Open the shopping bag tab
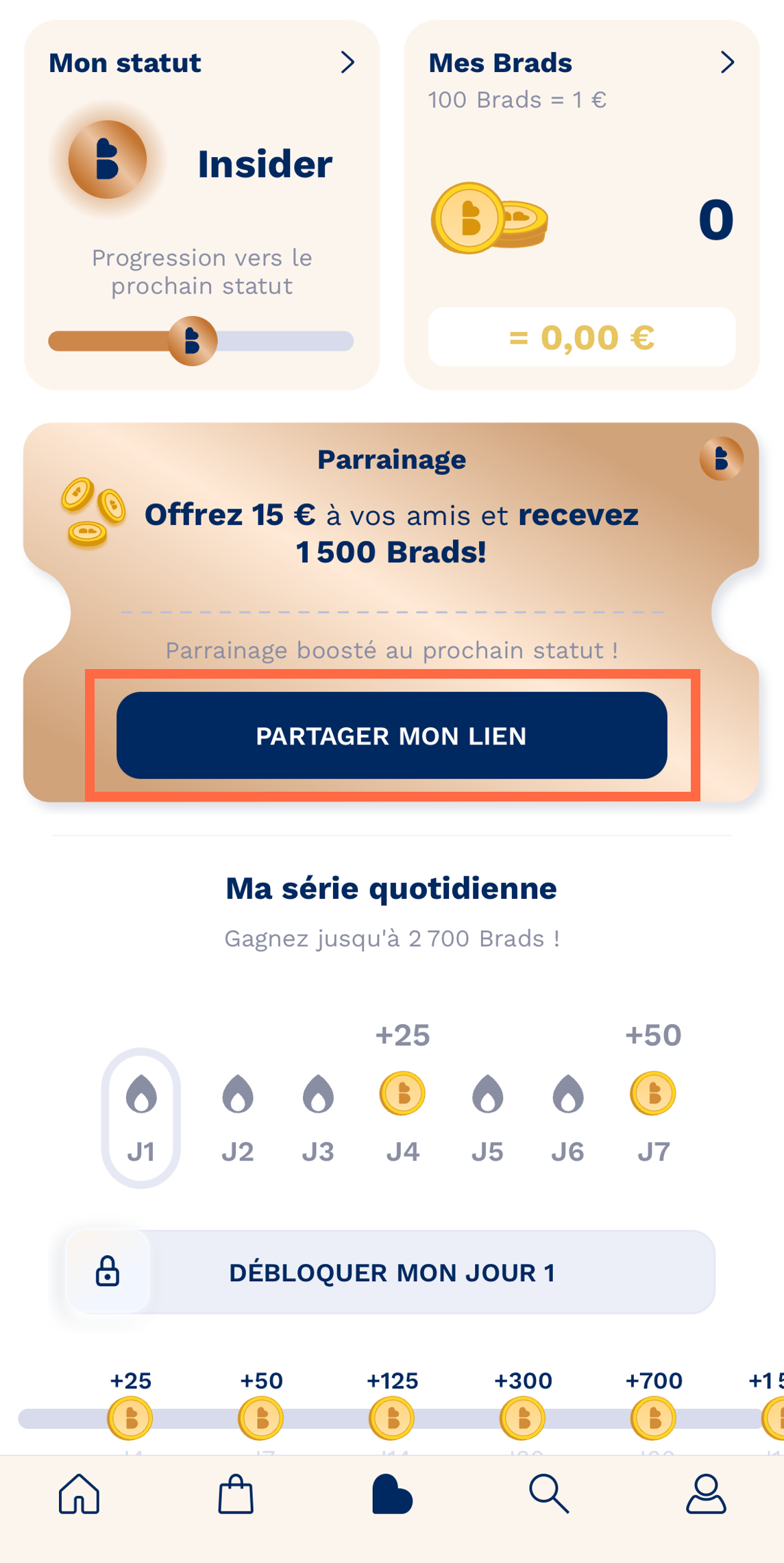This screenshot has height=1563, width=784. click(236, 1493)
